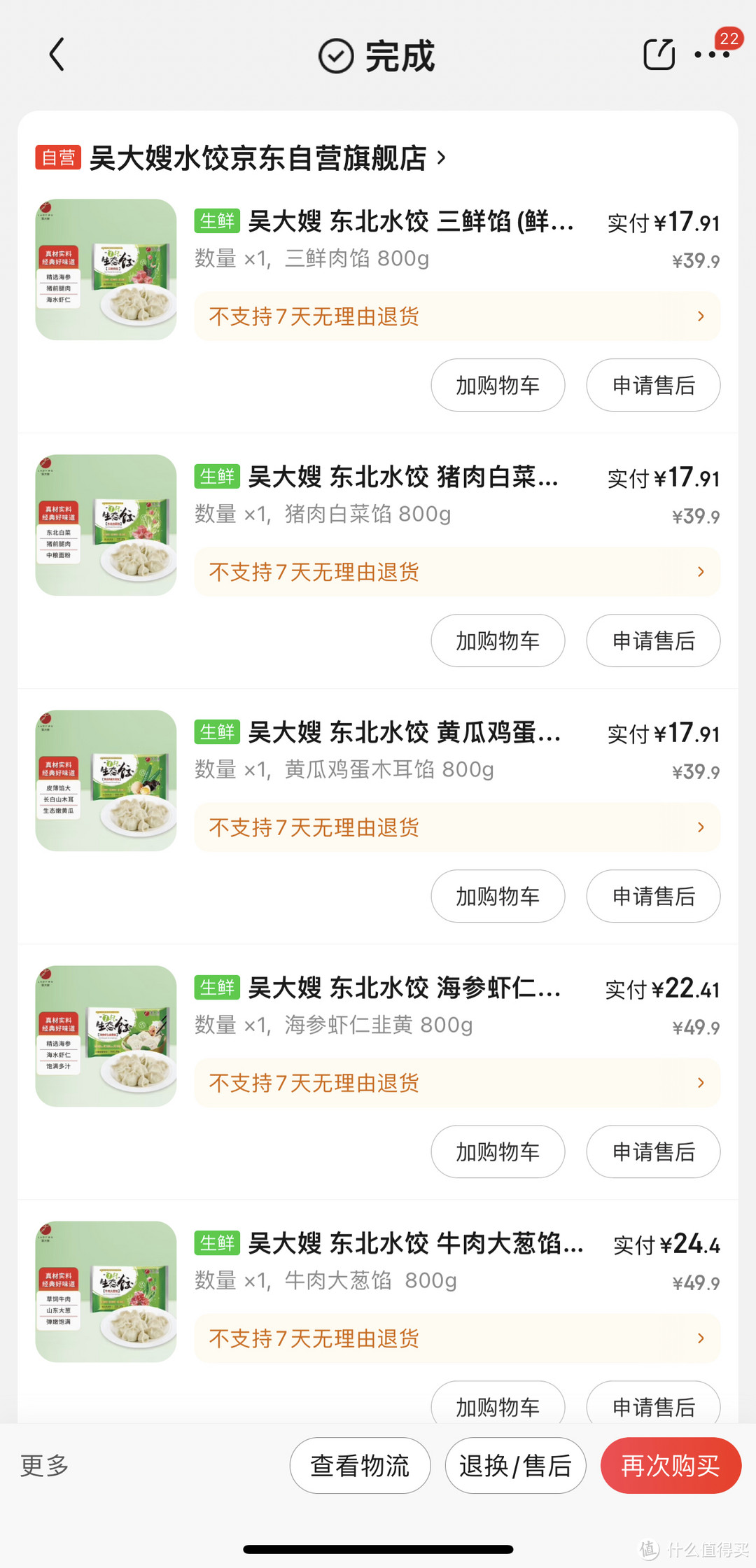Click the 生鲜 tag on 三鲜馅 dumplings
This screenshot has width=756, height=1568.
click(x=218, y=223)
